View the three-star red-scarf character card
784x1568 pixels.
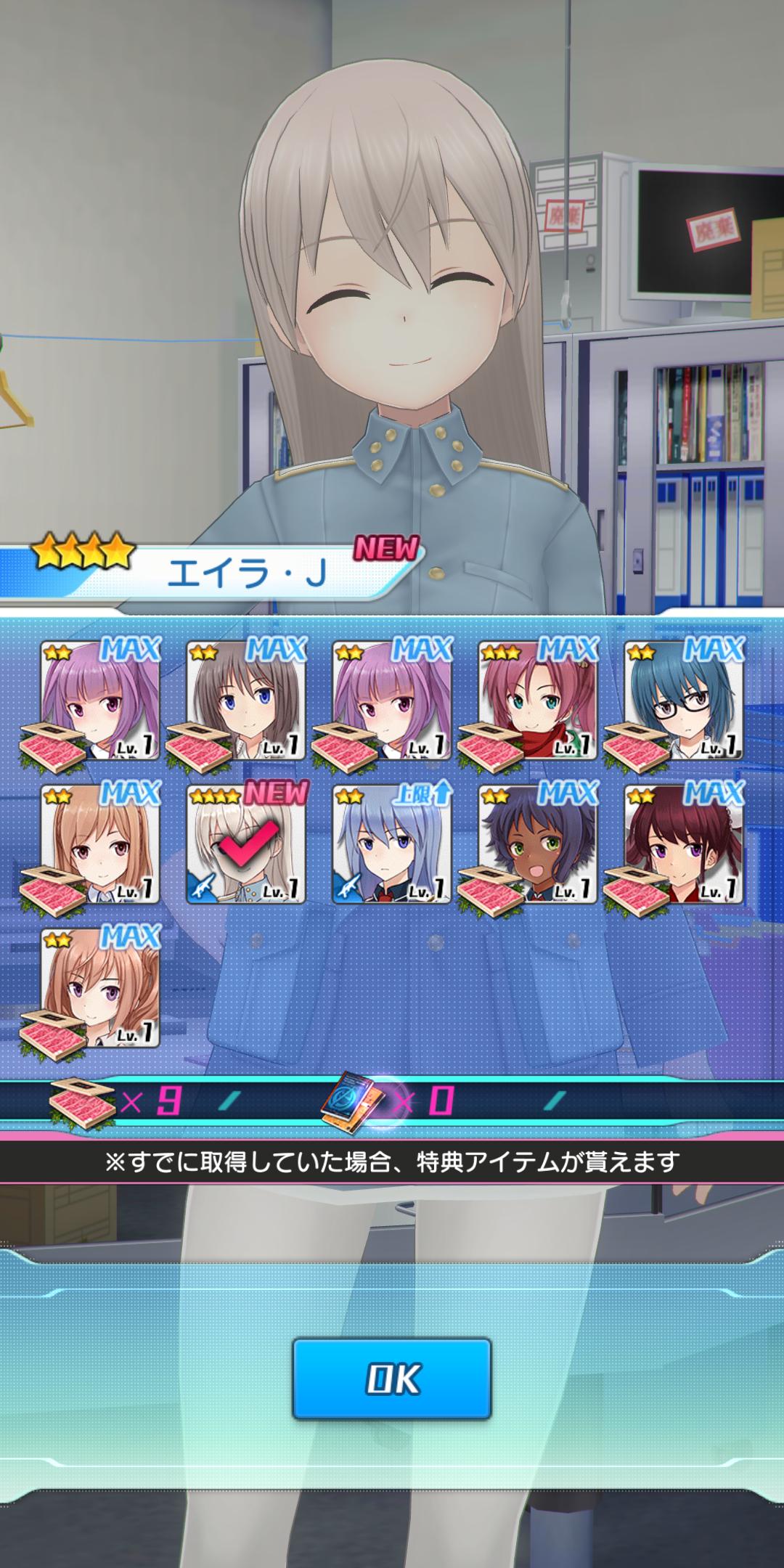coord(537,701)
